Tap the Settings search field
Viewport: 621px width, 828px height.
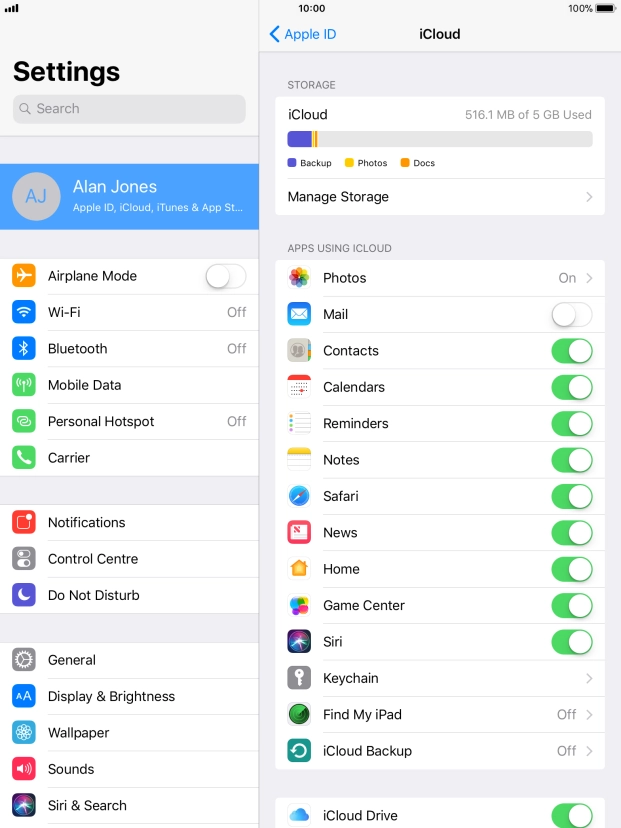pyautogui.click(x=129, y=109)
